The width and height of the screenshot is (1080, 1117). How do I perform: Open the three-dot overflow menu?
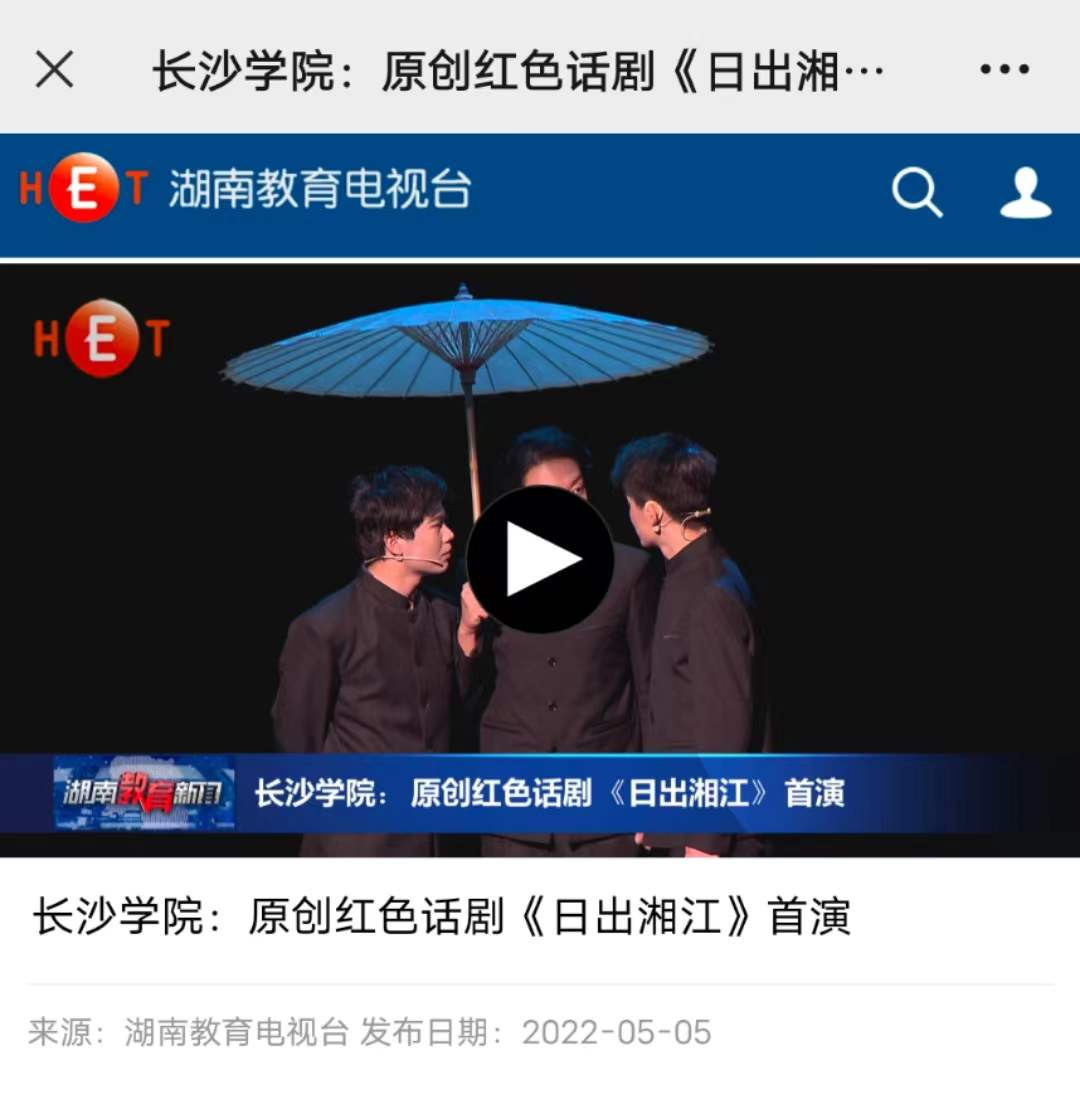pos(1004,70)
